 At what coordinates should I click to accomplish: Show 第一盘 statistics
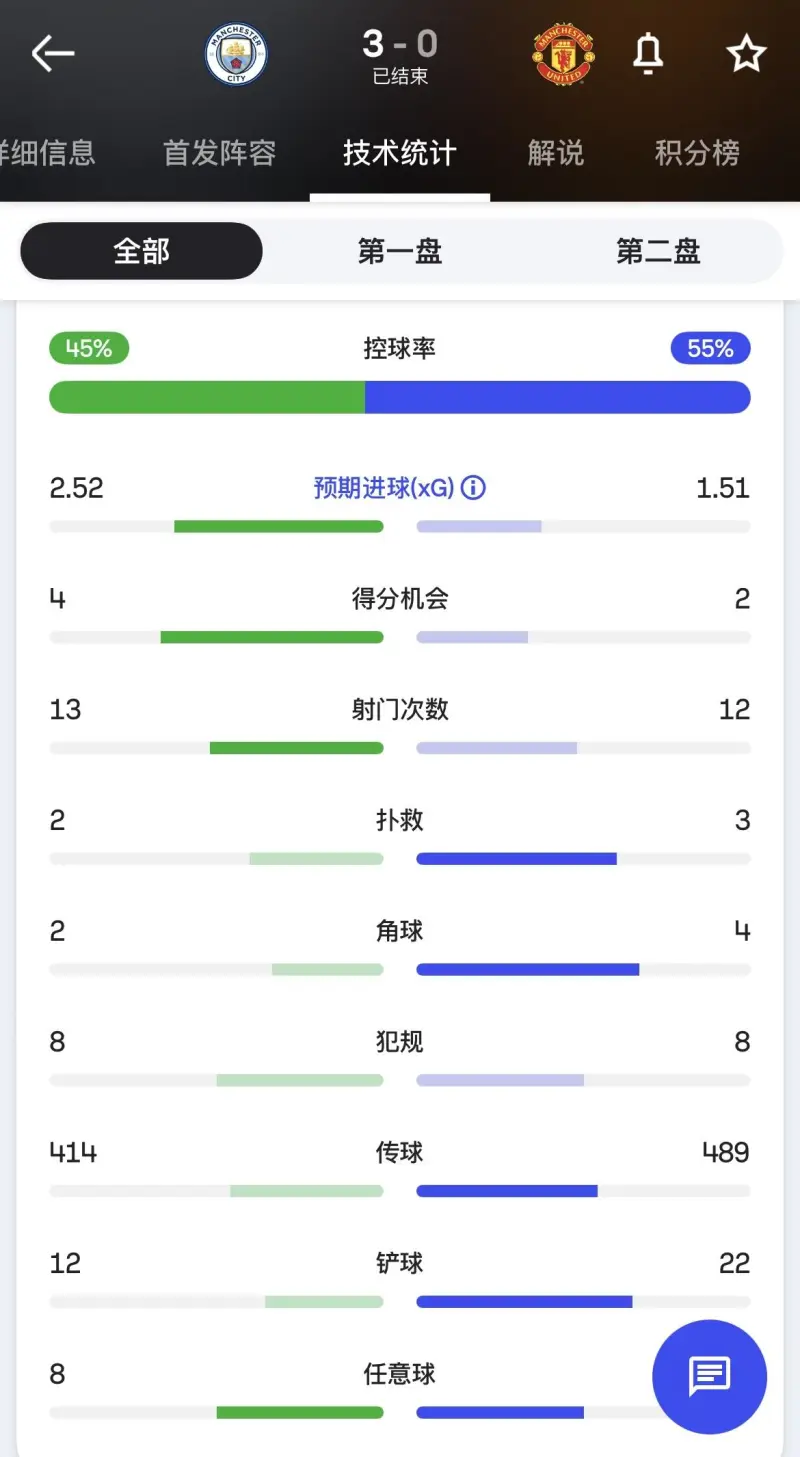pos(400,251)
